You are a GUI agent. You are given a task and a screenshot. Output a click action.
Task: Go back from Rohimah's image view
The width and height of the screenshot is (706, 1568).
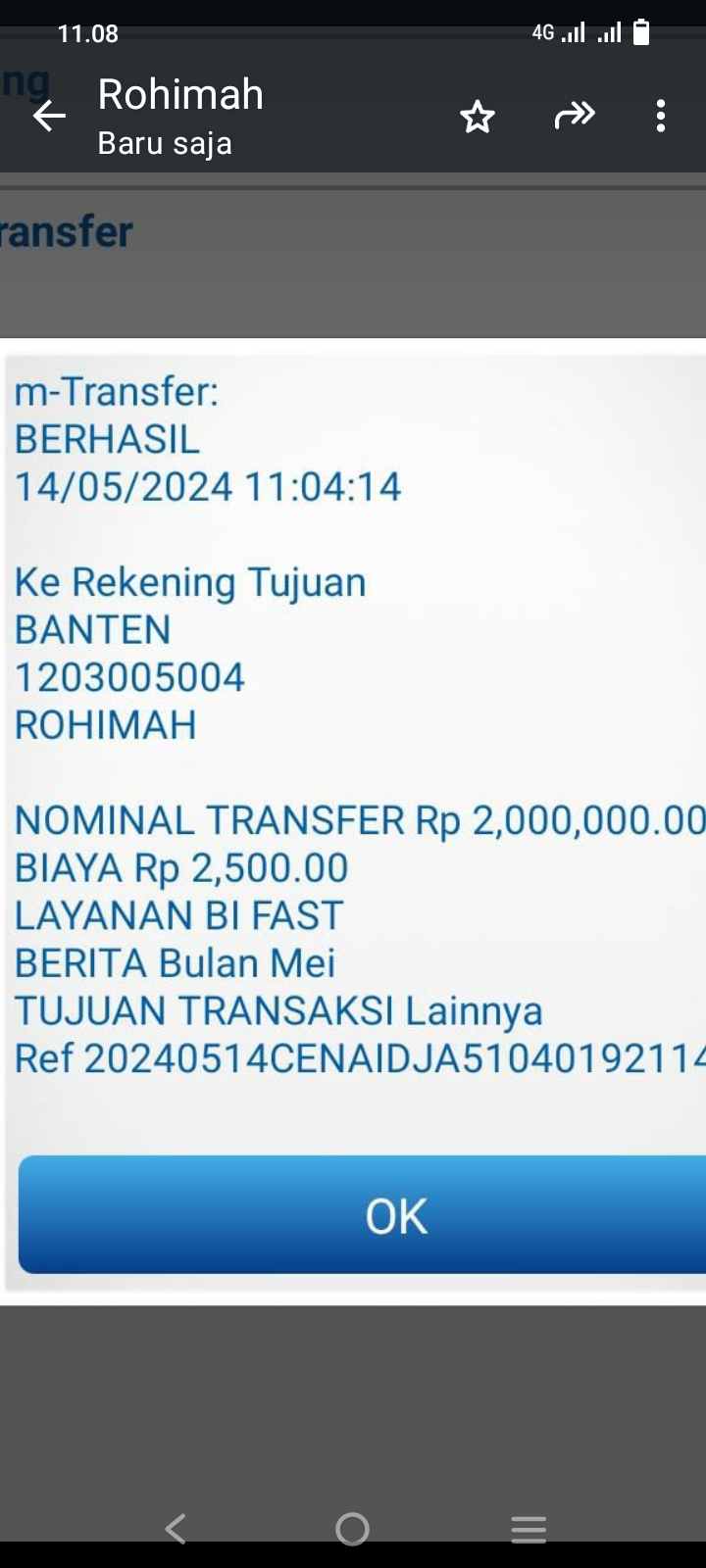(48, 117)
